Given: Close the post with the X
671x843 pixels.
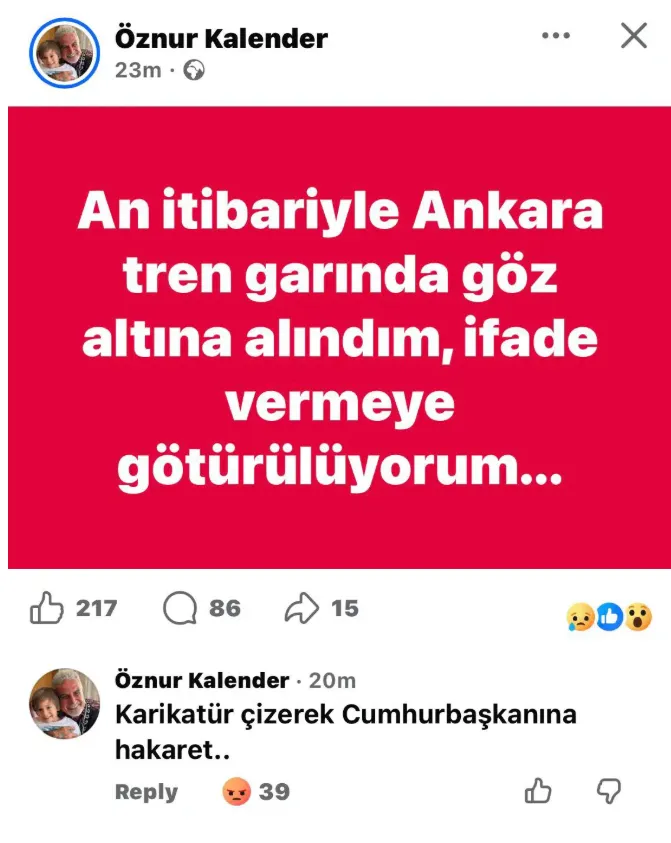Looking at the screenshot, I should [634, 36].
